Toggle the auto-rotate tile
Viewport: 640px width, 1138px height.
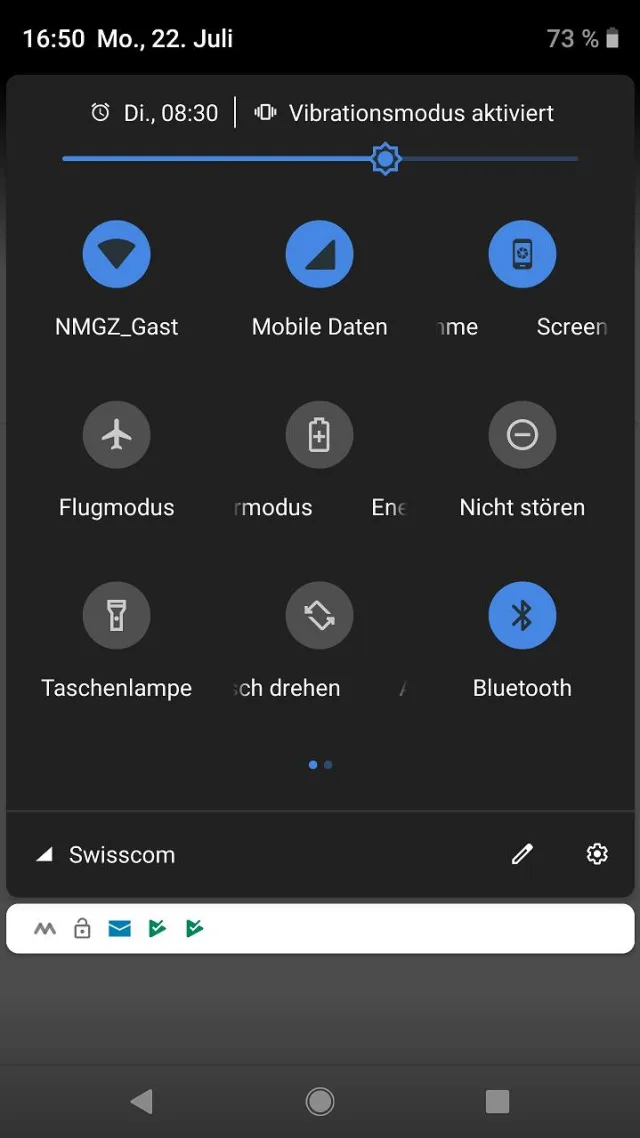pyautogui.click(x=319, y=615)
